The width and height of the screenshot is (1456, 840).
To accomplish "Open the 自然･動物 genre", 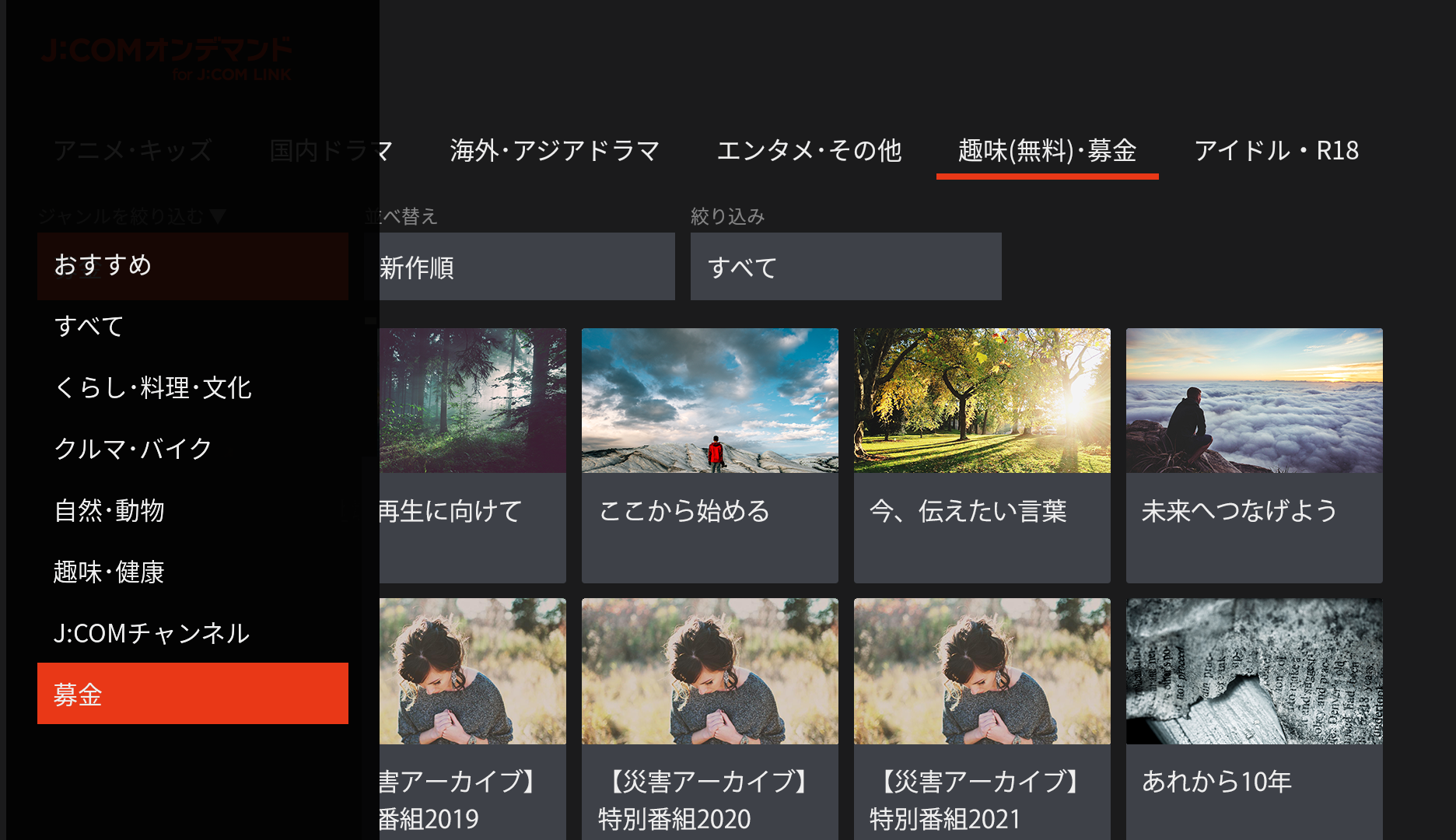I will (x=193, y=510).
